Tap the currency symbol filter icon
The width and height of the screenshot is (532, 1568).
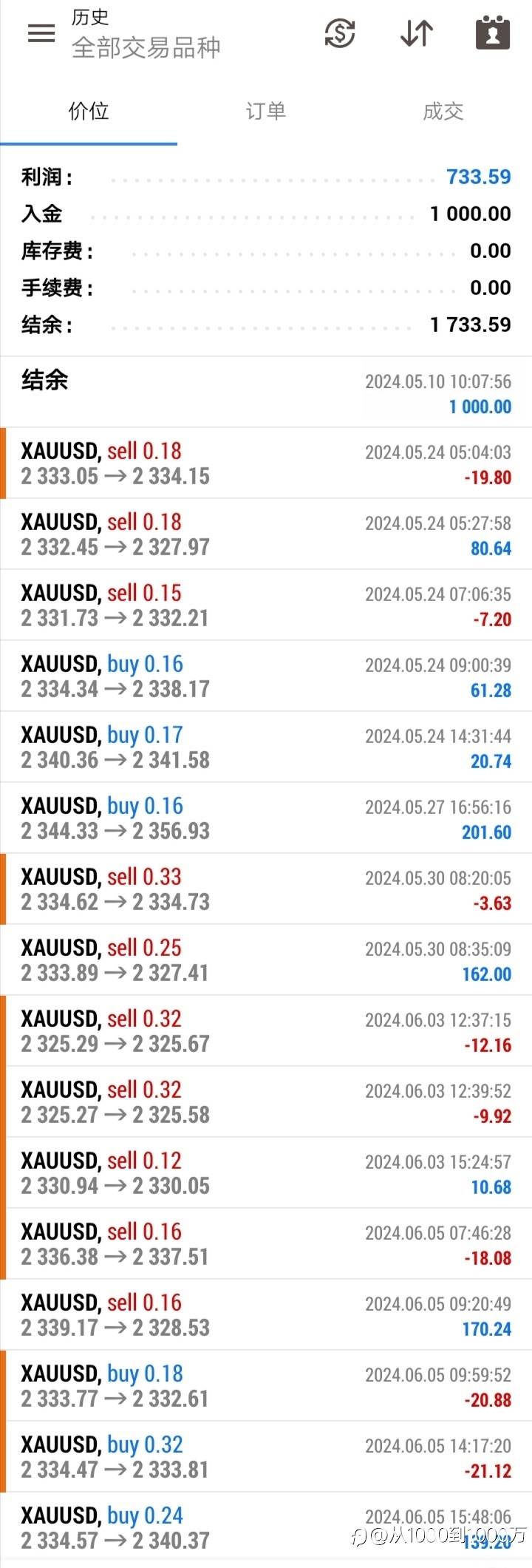[340, 33]
